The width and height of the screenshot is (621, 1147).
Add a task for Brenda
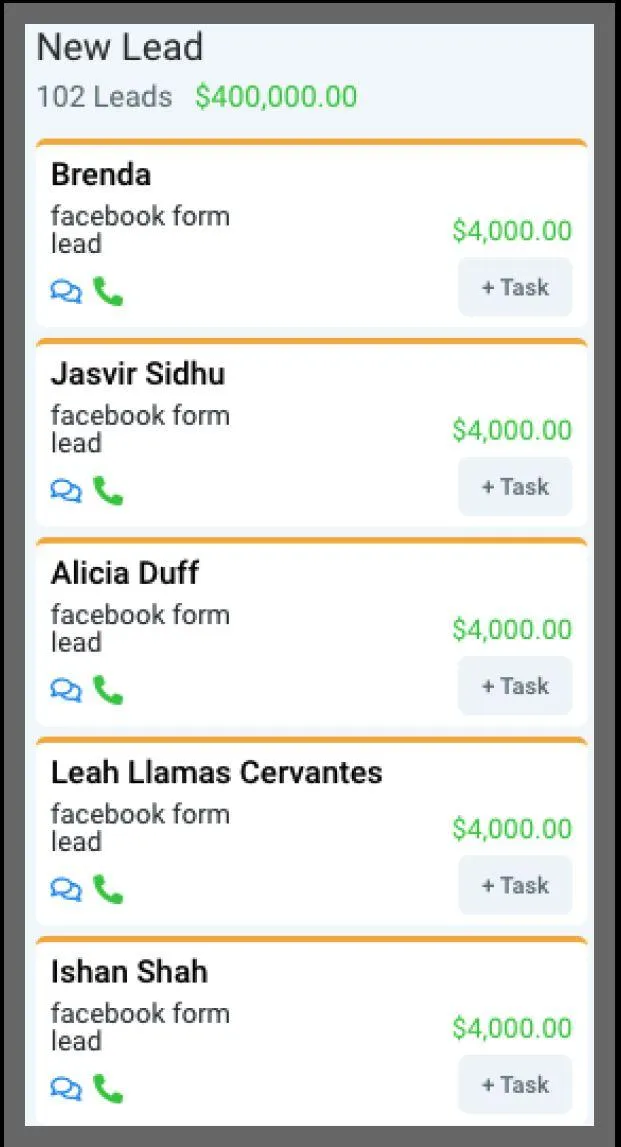point(515,287)
